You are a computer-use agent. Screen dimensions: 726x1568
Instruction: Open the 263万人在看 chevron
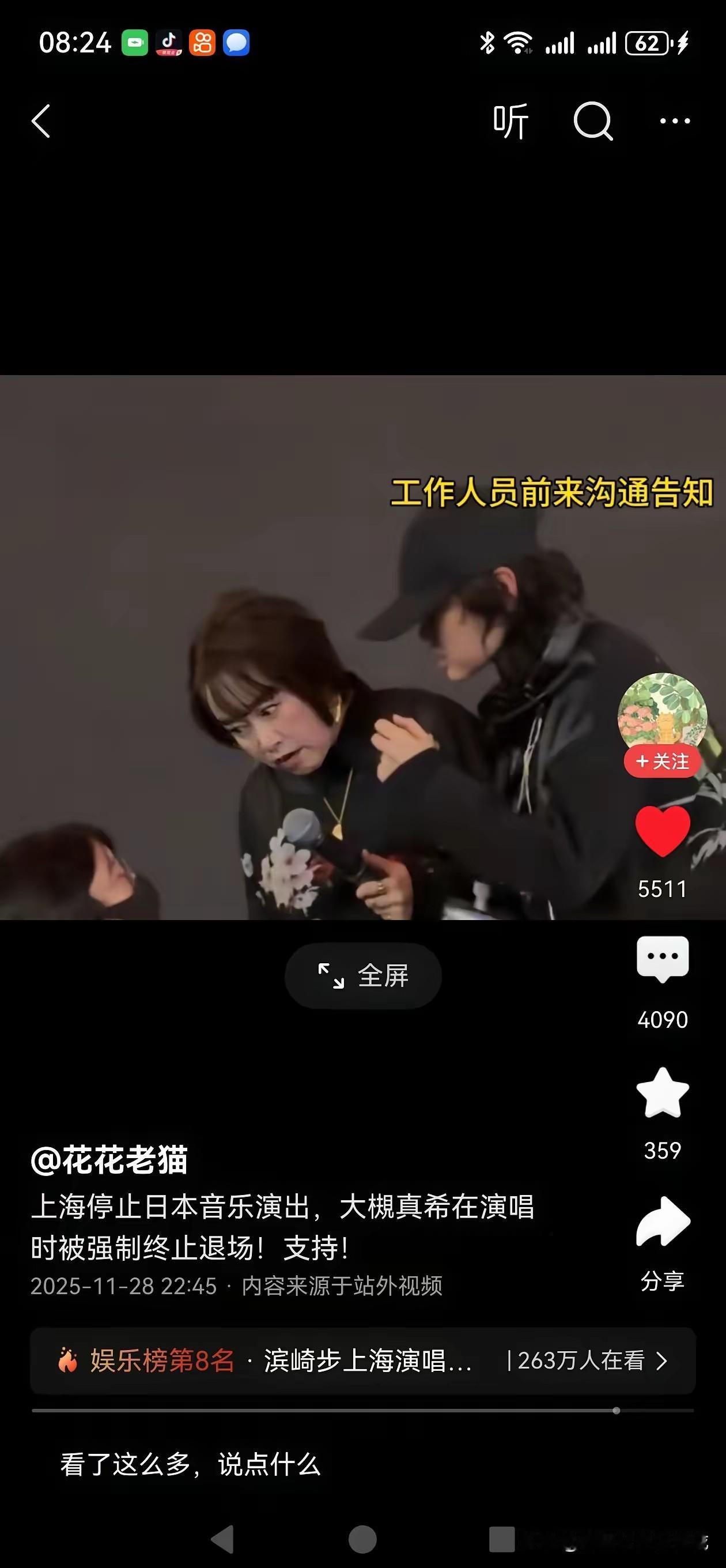(663, 1362)
